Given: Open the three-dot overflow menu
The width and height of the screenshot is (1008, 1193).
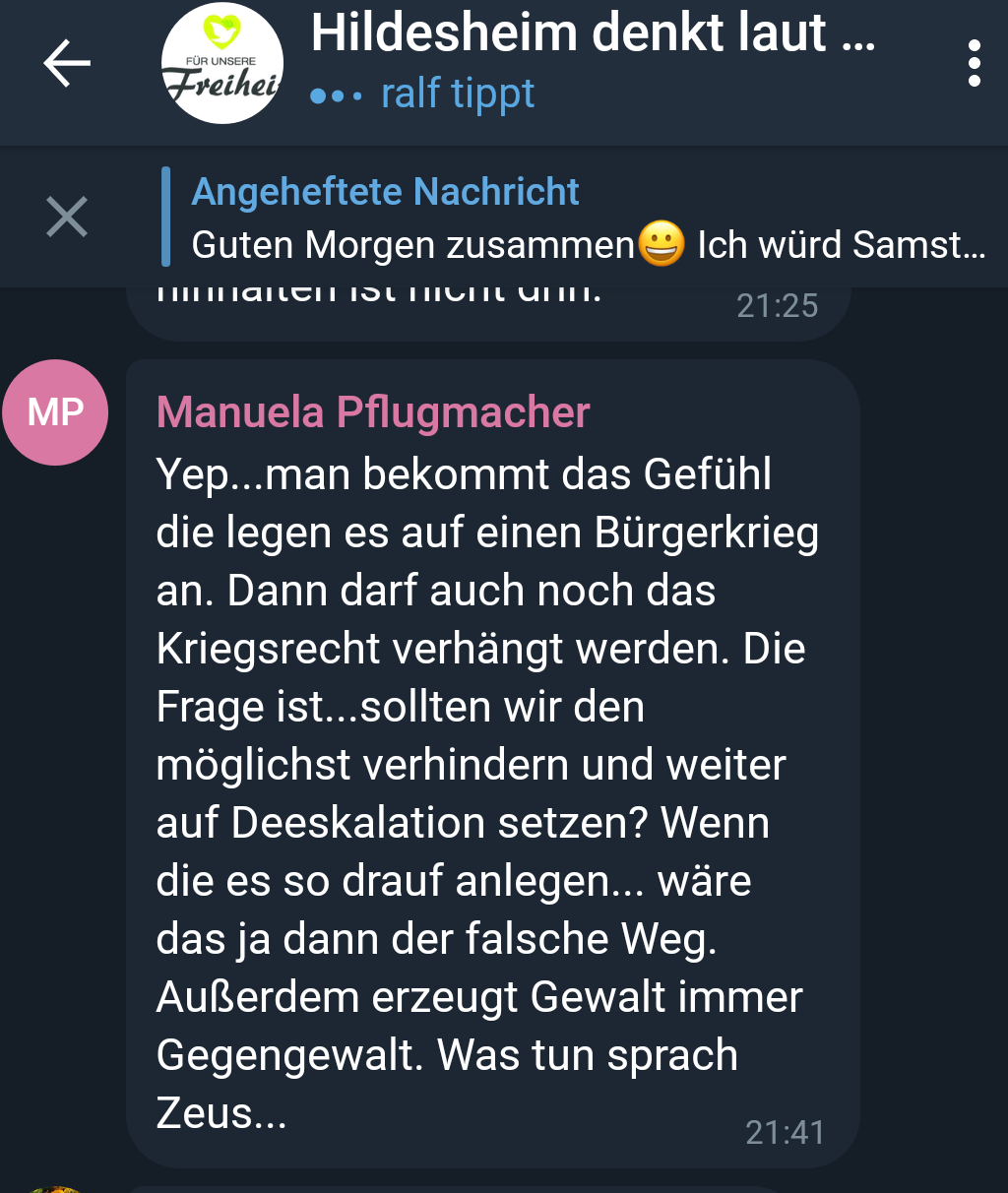Looking at the screenshot, I should (x=974, y=64).
